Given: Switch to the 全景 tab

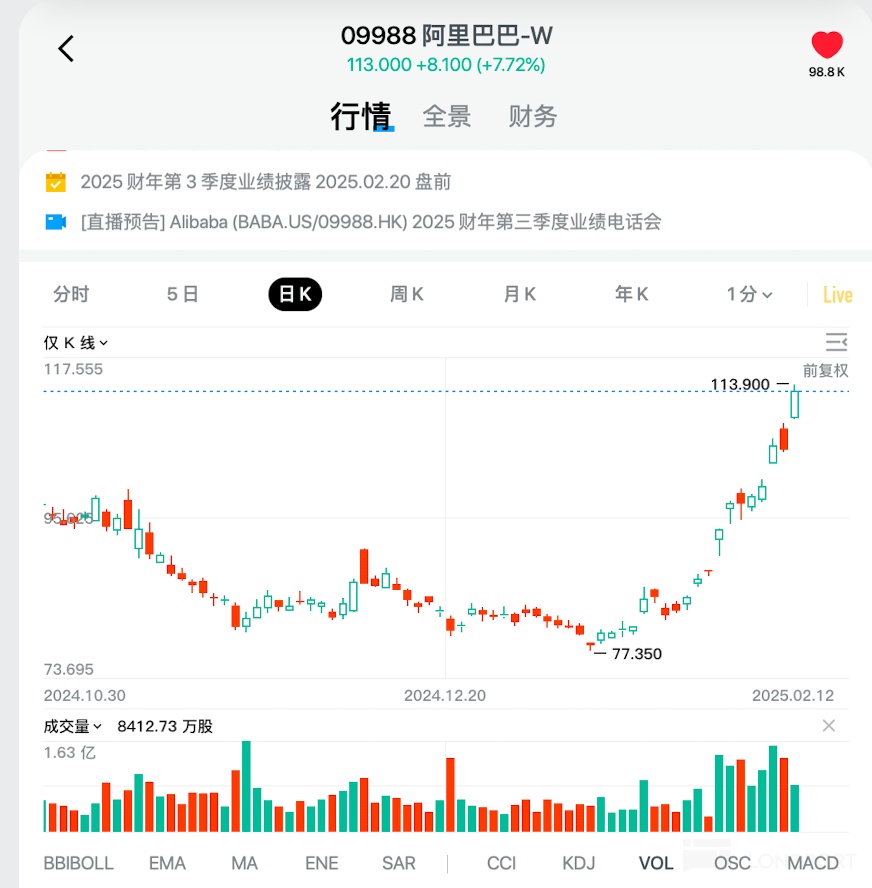Looking at the screenshot, I should point(446,116).
